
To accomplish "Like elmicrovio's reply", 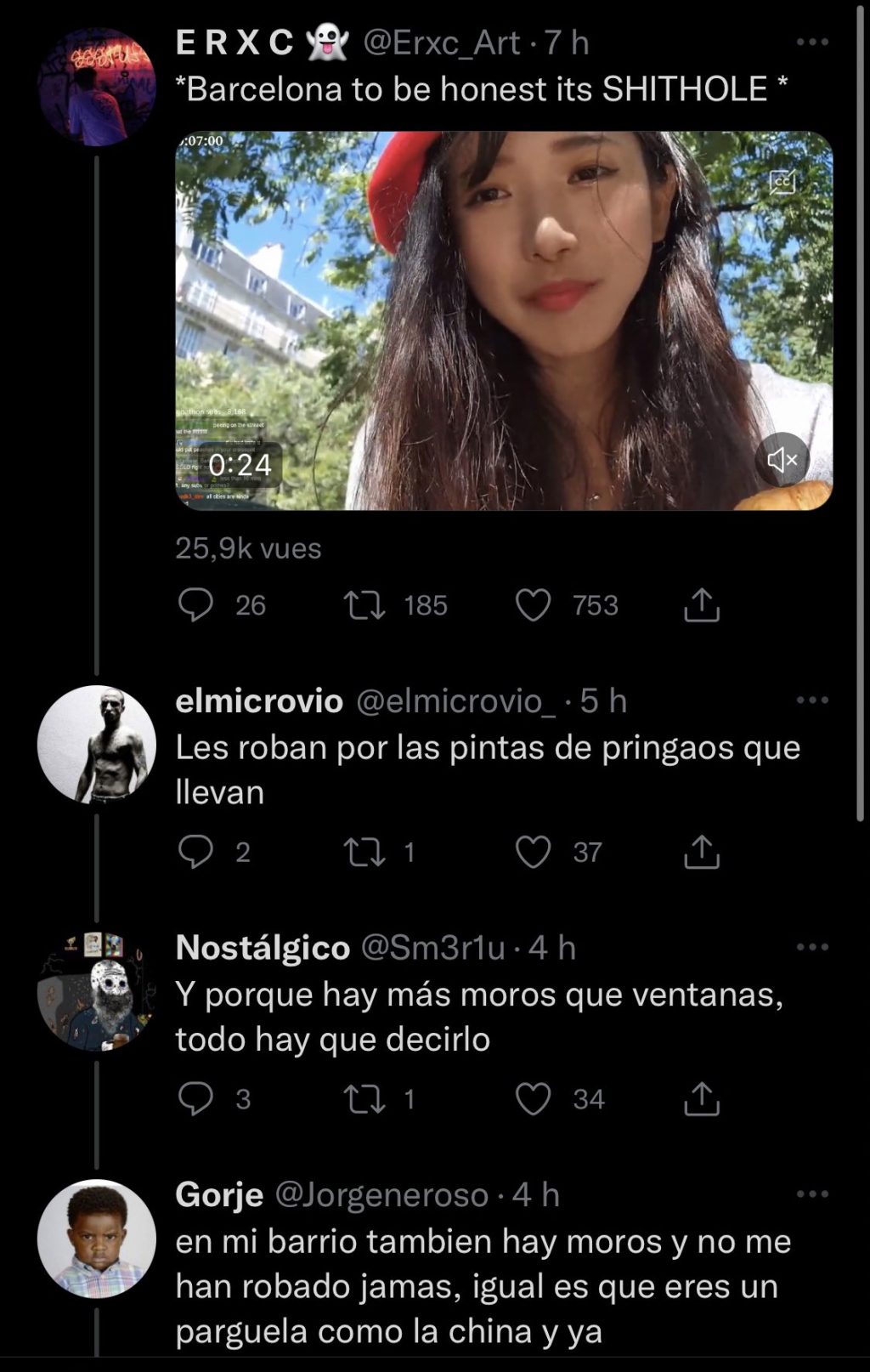I will (534, 852).
